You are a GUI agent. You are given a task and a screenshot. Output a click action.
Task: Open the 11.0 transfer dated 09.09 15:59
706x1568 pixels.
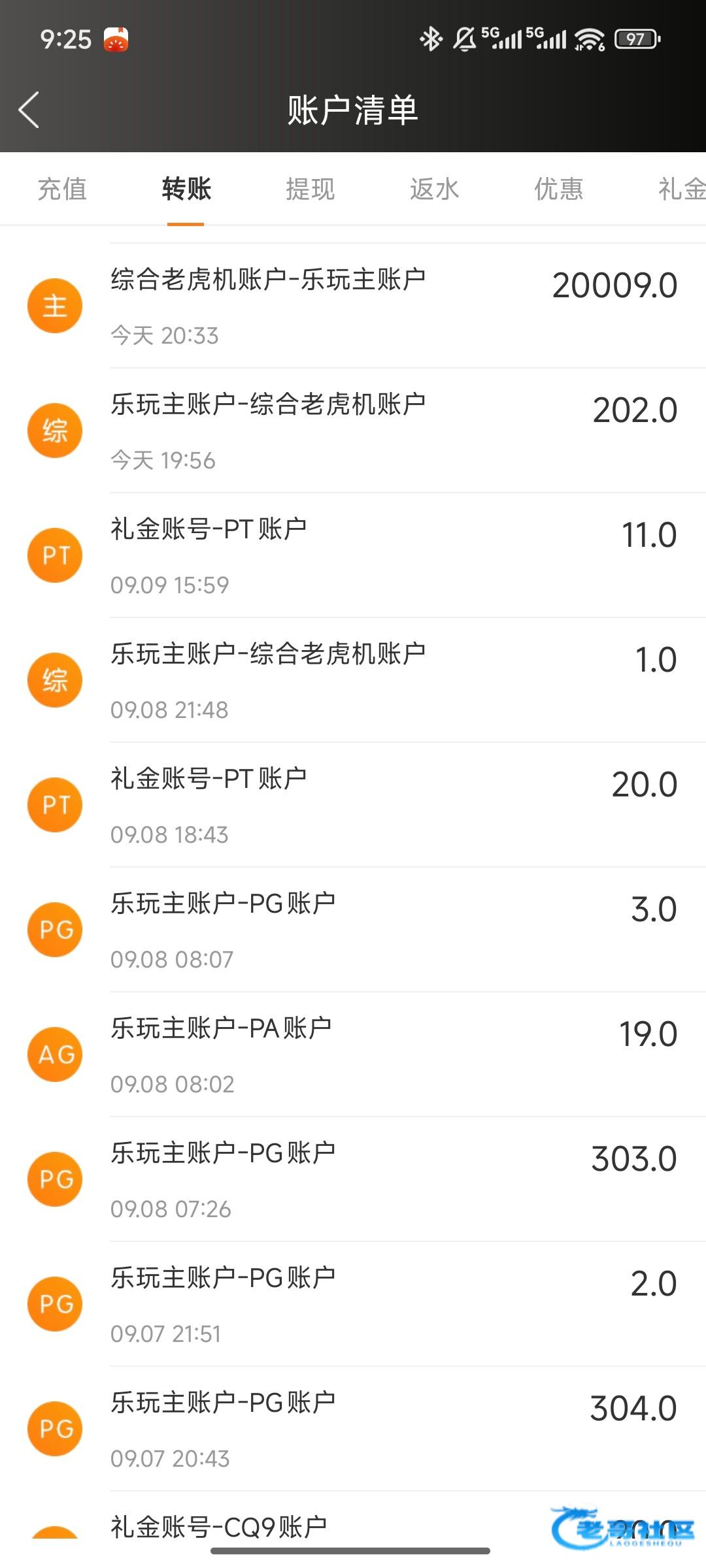point(392,555)
